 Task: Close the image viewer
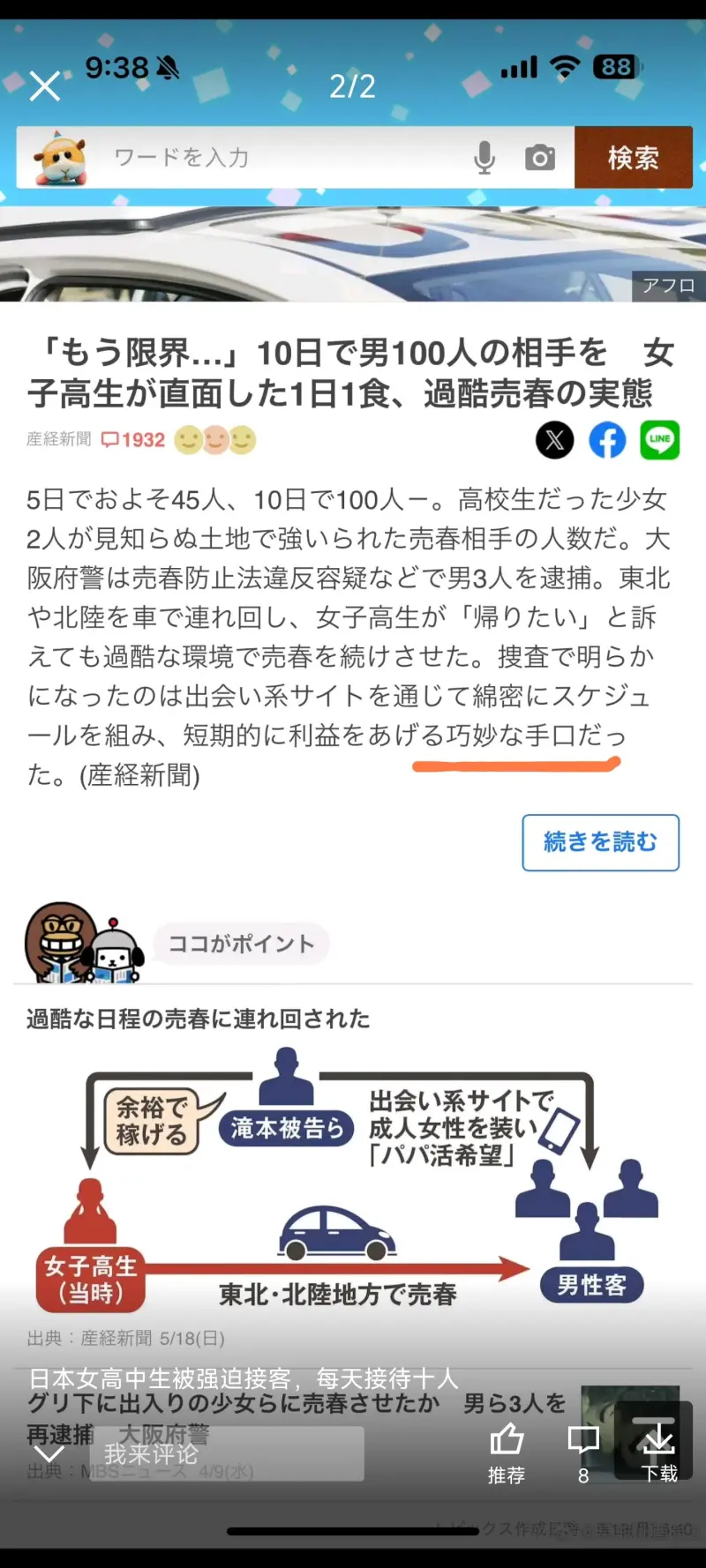pyautogui.click(x=45, y=86)
